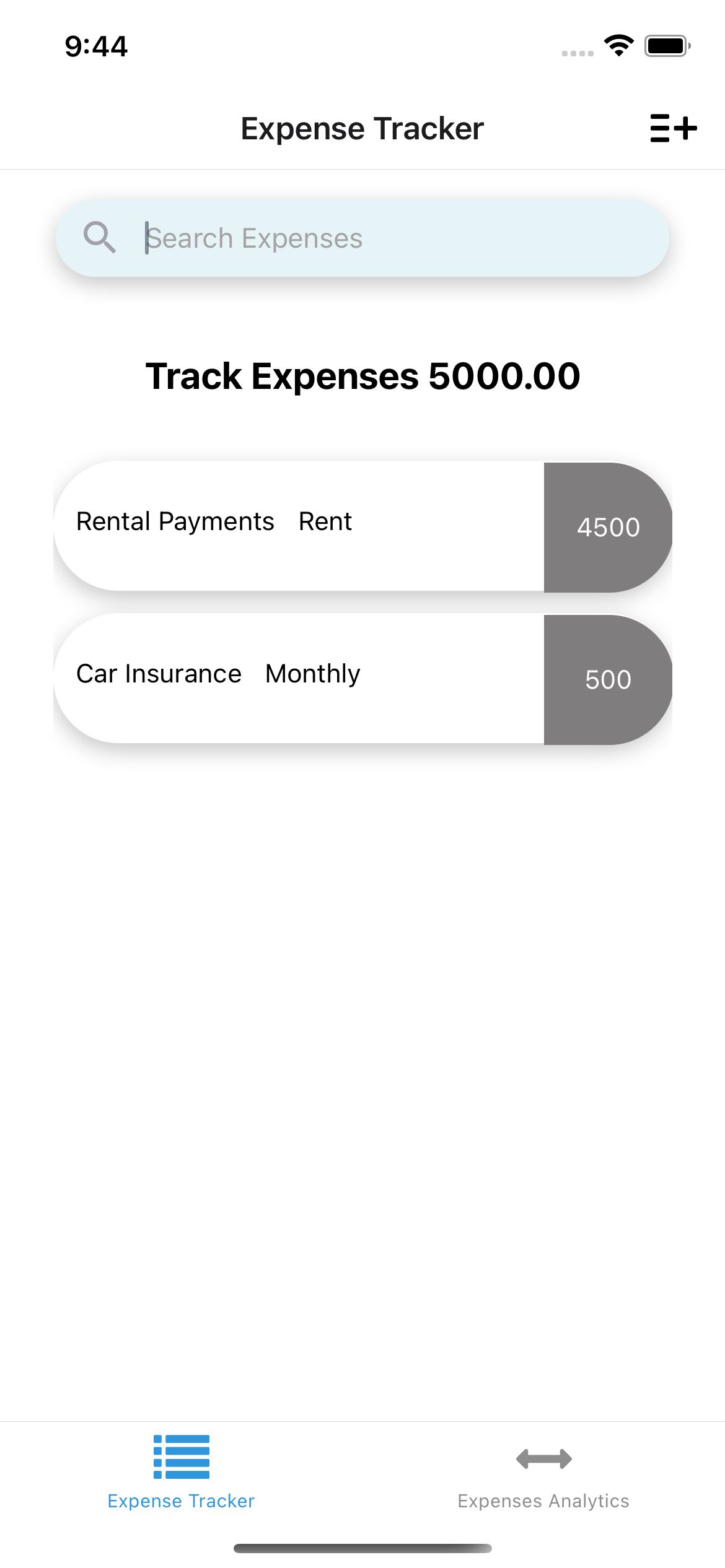Tap the Monthly category label
This screenshot has height=1568, width=725.
[x=312, y=674]
